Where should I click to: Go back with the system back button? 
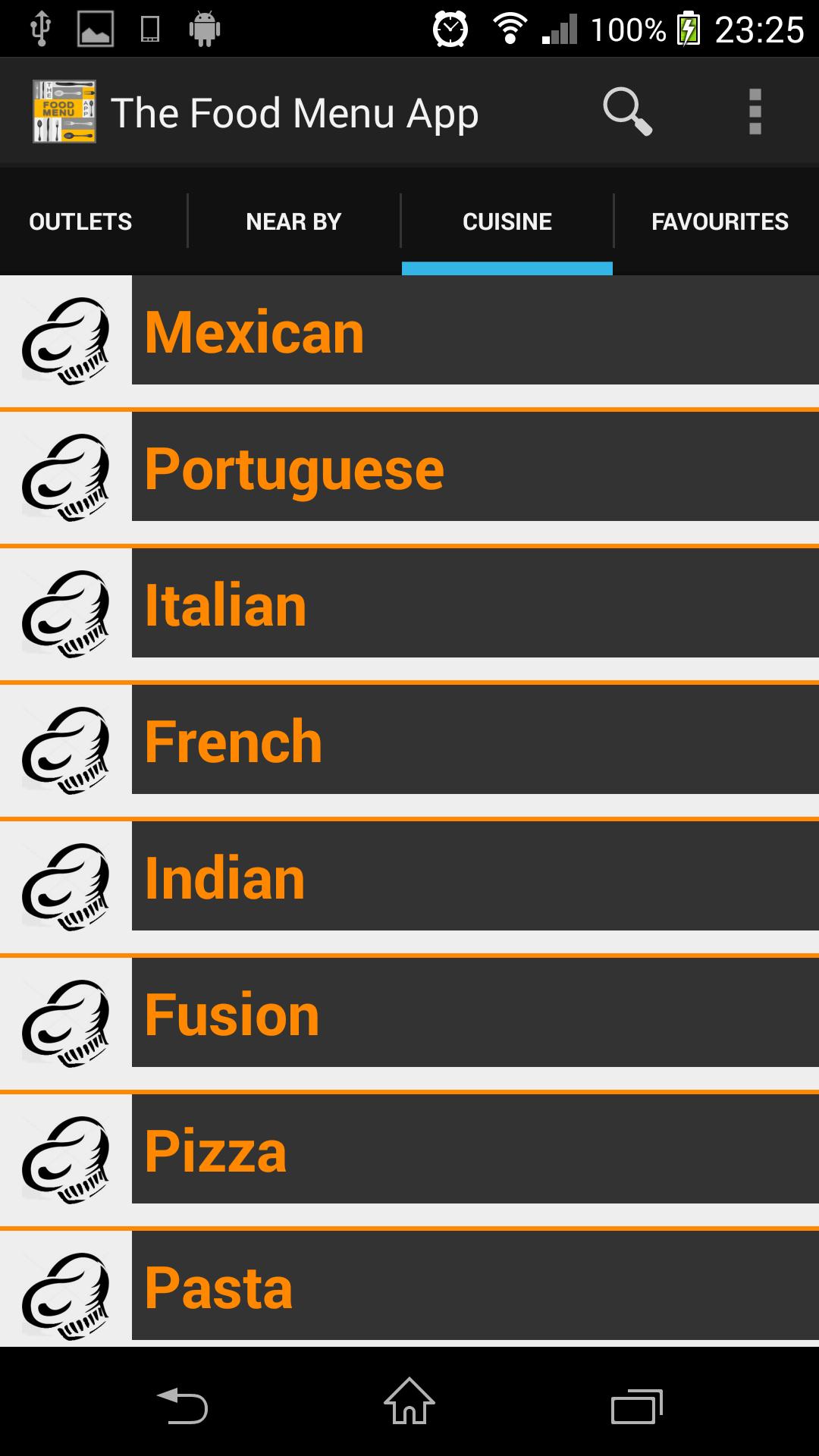click(182, 1406)
